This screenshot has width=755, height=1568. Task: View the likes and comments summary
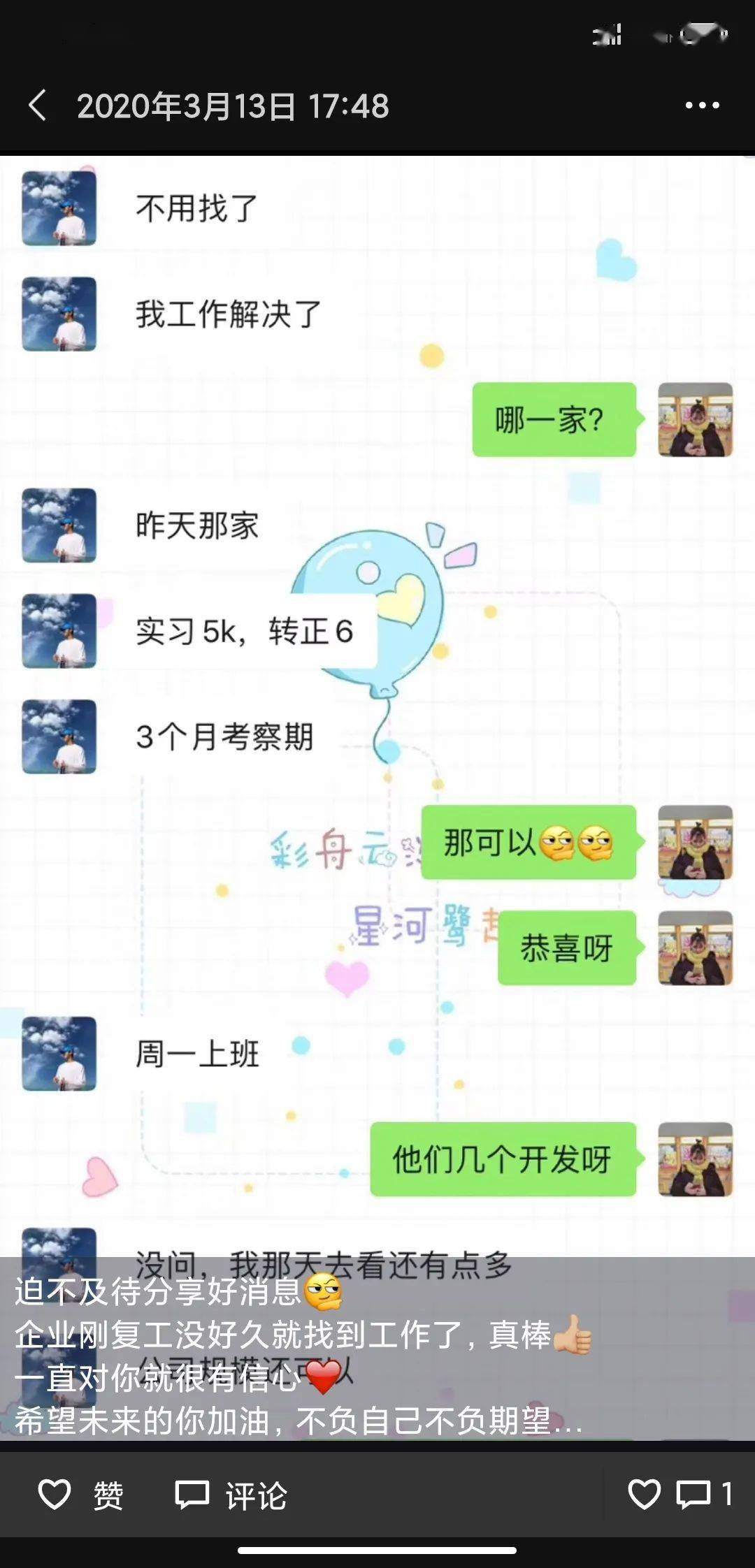pyautogui.click(x=679, y=1495)
